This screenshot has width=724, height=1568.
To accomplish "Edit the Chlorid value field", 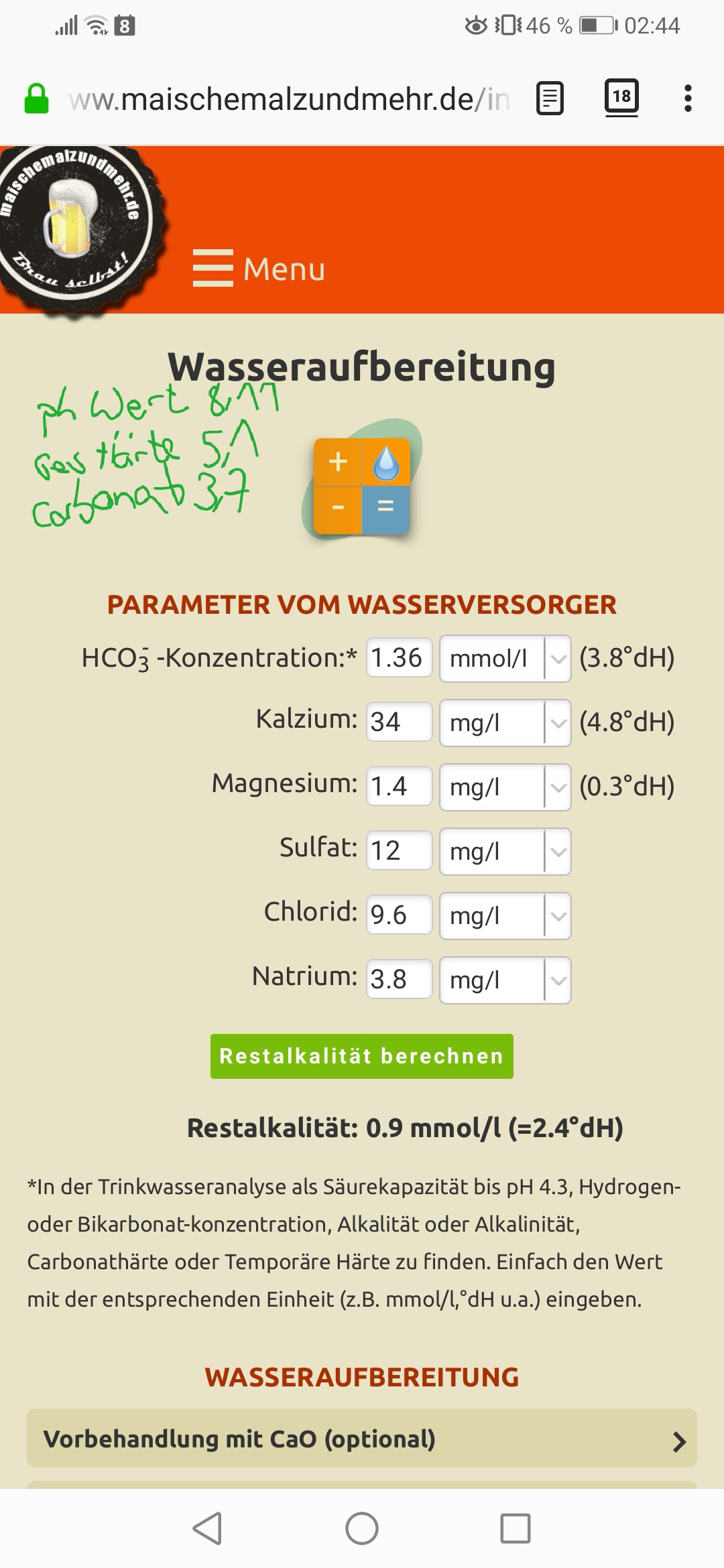I will pos(399,915).
